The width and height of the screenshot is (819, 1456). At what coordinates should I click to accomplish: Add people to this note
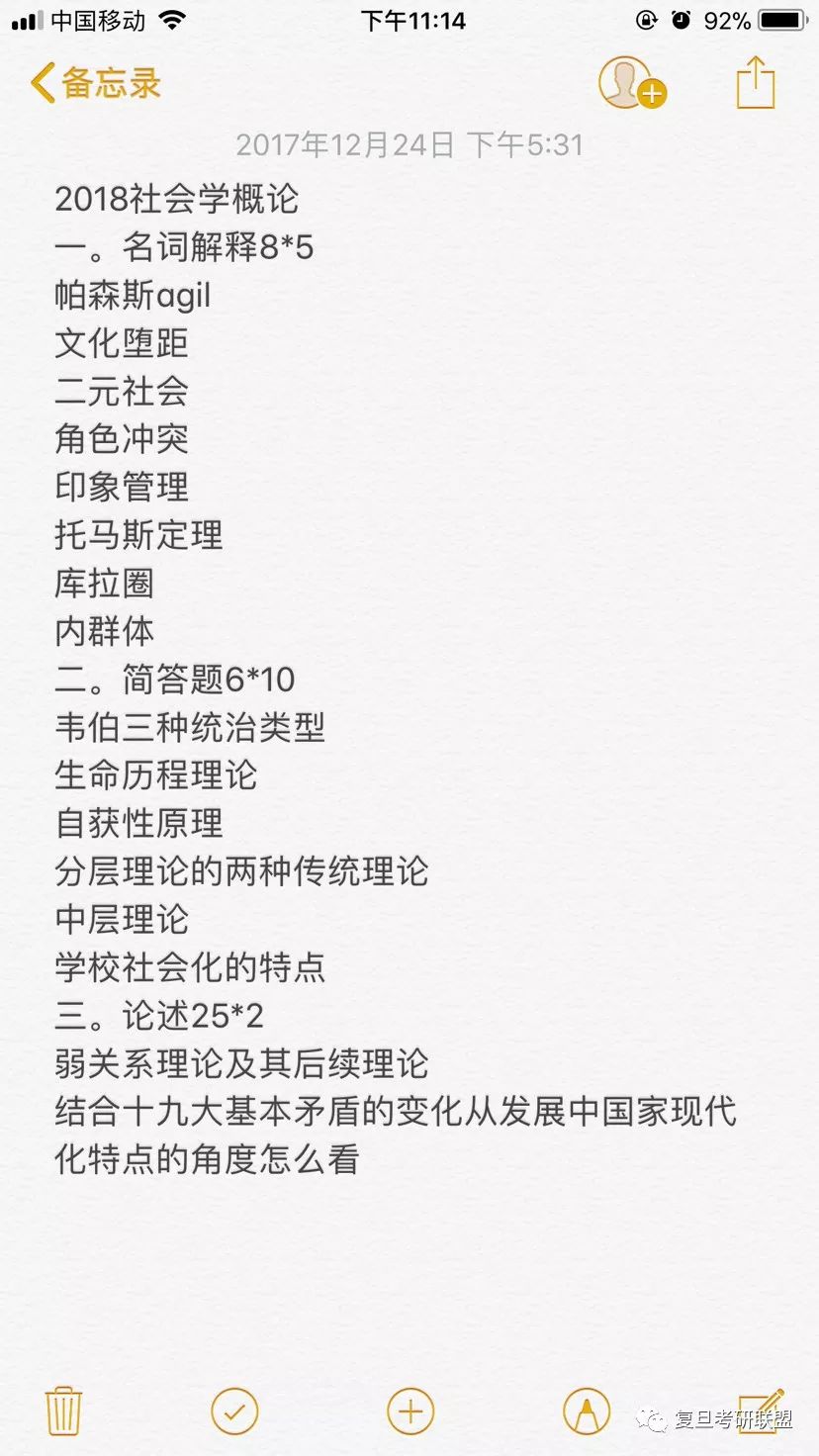pyautogui.click(x=631, y=84)
